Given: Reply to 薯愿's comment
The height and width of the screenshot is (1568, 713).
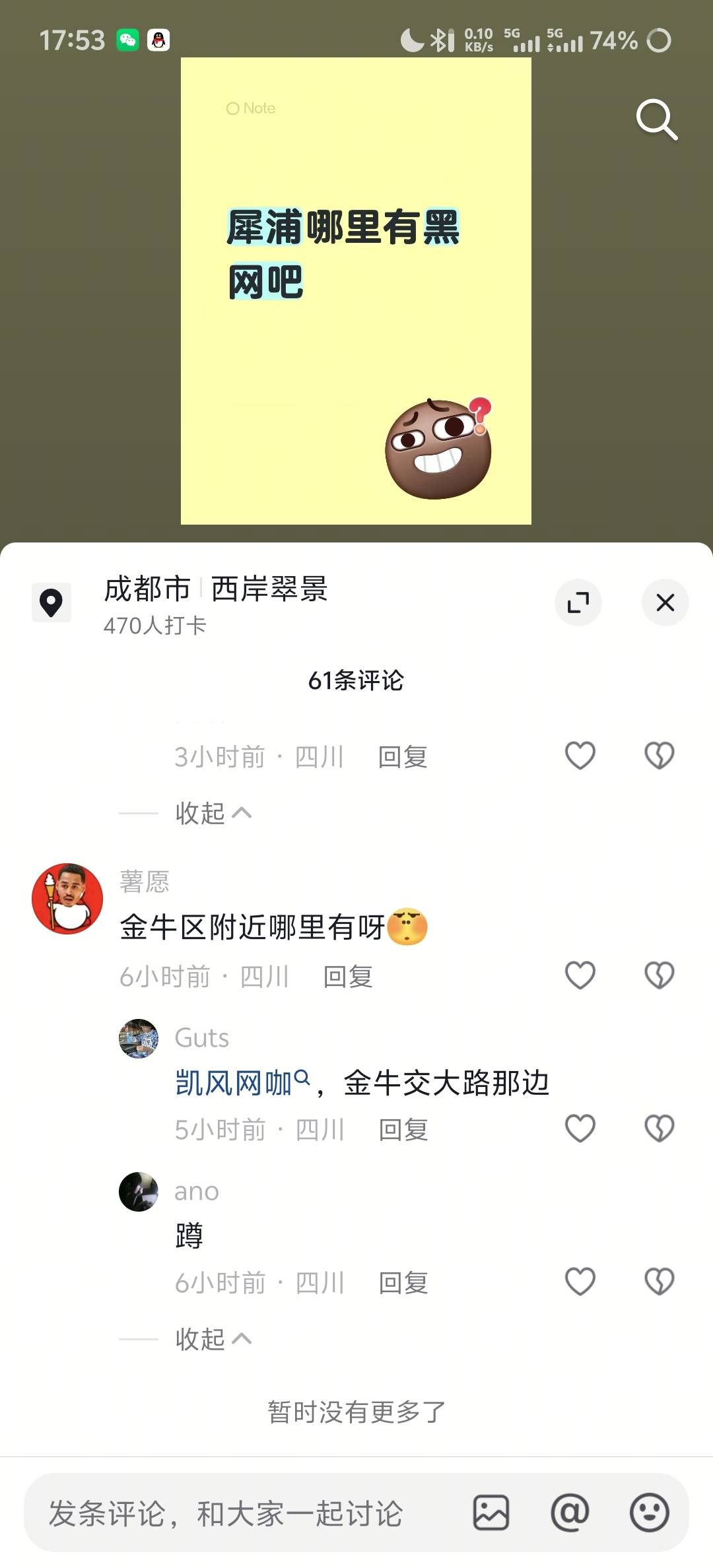Looking at the screenshot, I should 348,977.
